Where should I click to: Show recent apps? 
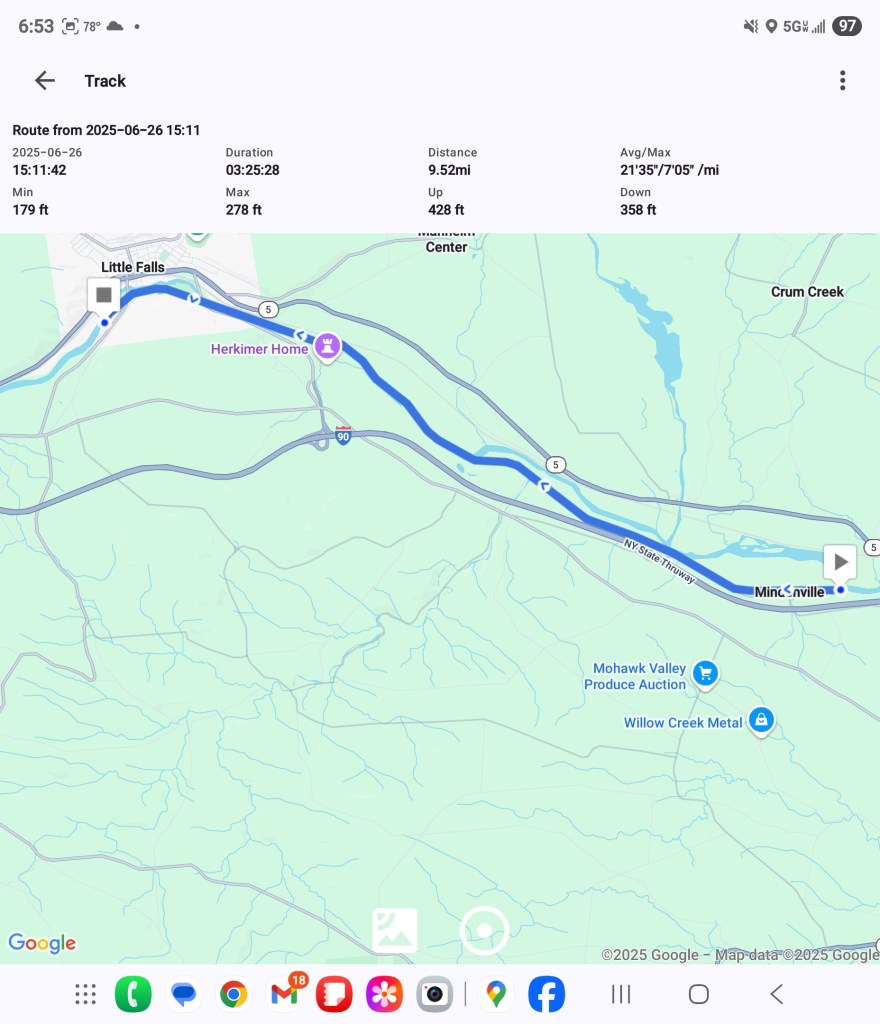pyautogui.click(x=621, y=994)
